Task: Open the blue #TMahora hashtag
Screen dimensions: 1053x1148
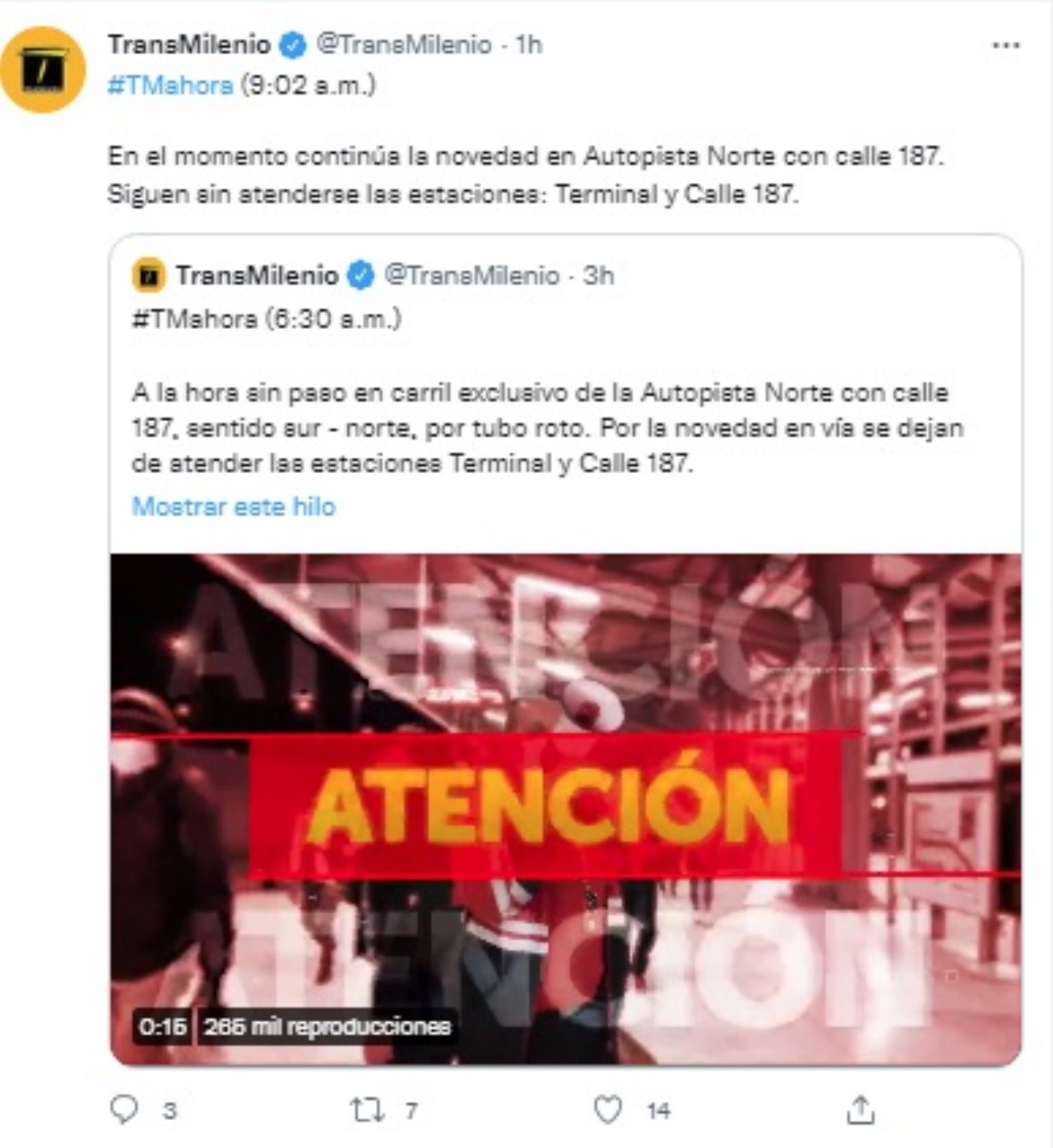Action: (169, 85)
